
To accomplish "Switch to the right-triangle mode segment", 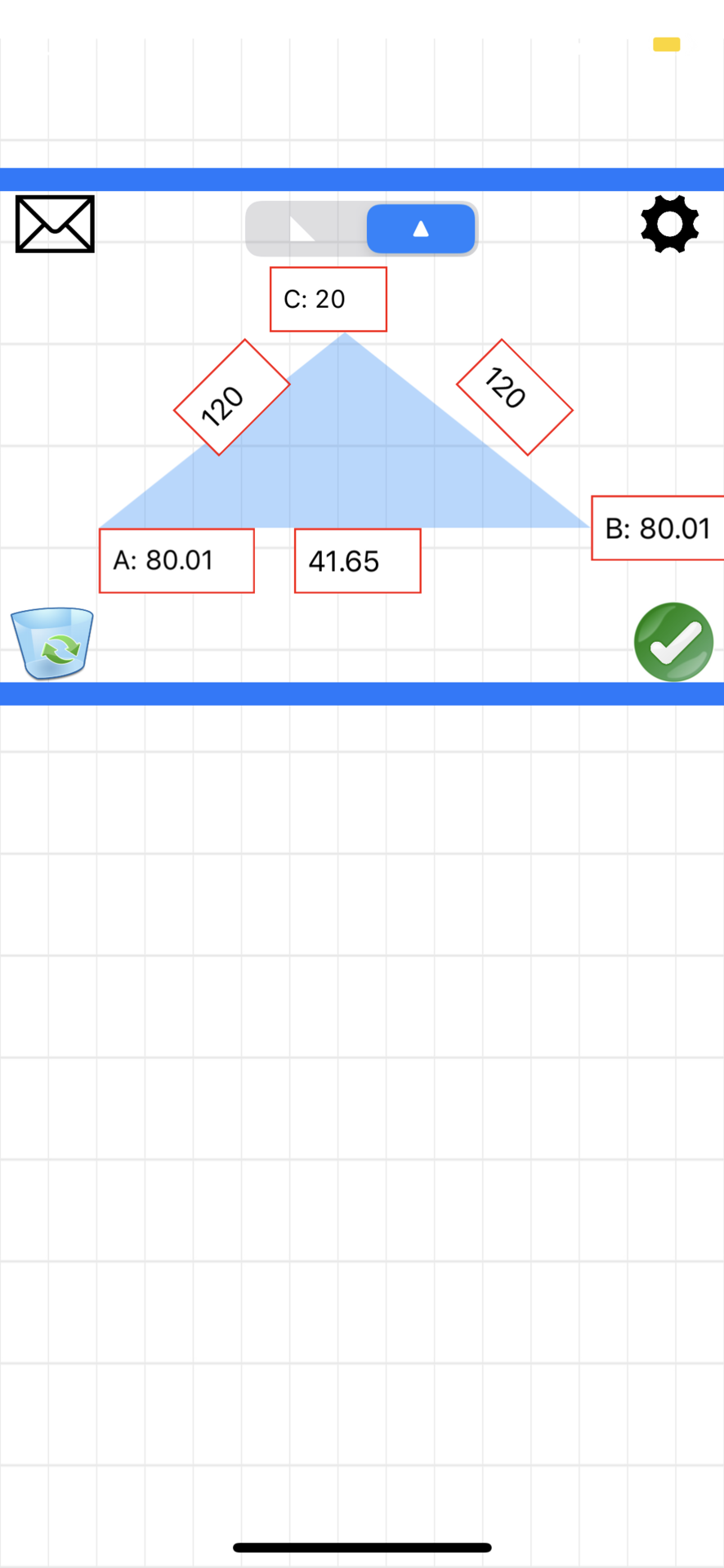I will coord(306,229).
